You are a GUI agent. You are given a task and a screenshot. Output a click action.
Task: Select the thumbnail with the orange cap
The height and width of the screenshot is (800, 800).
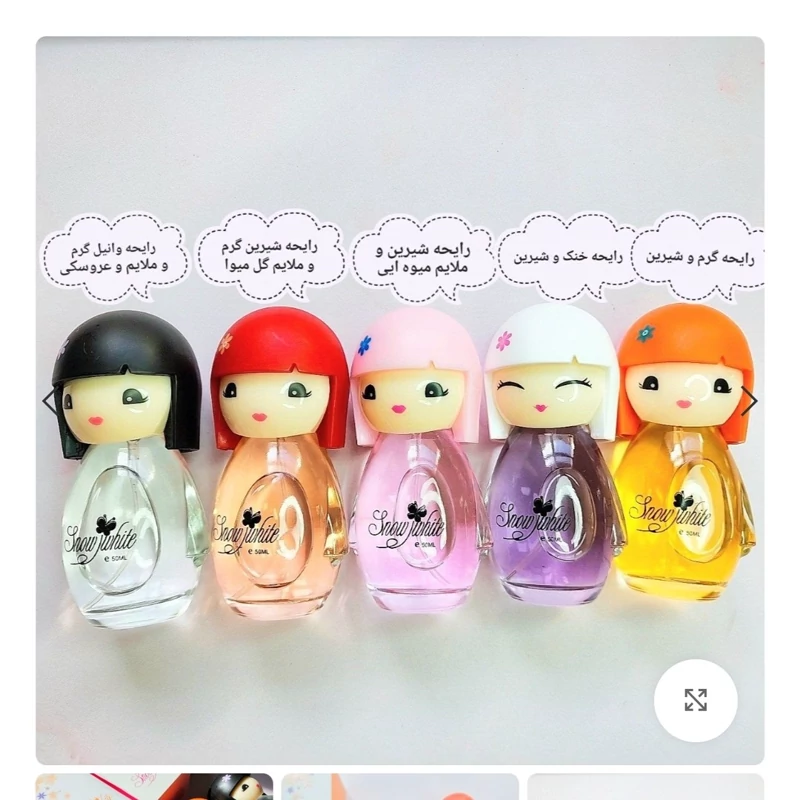pos(400,786)
